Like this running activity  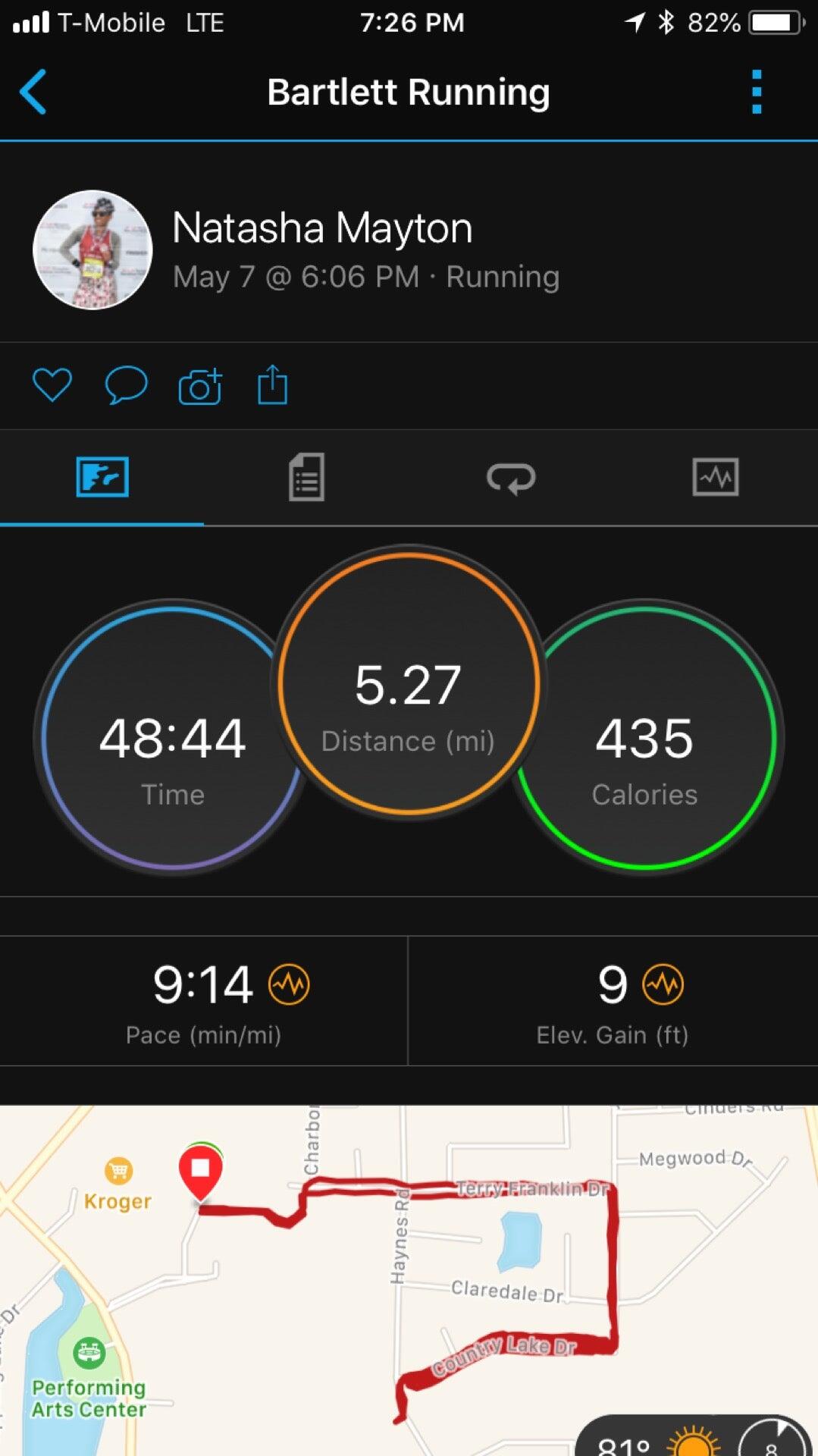(x=52, y=385)
